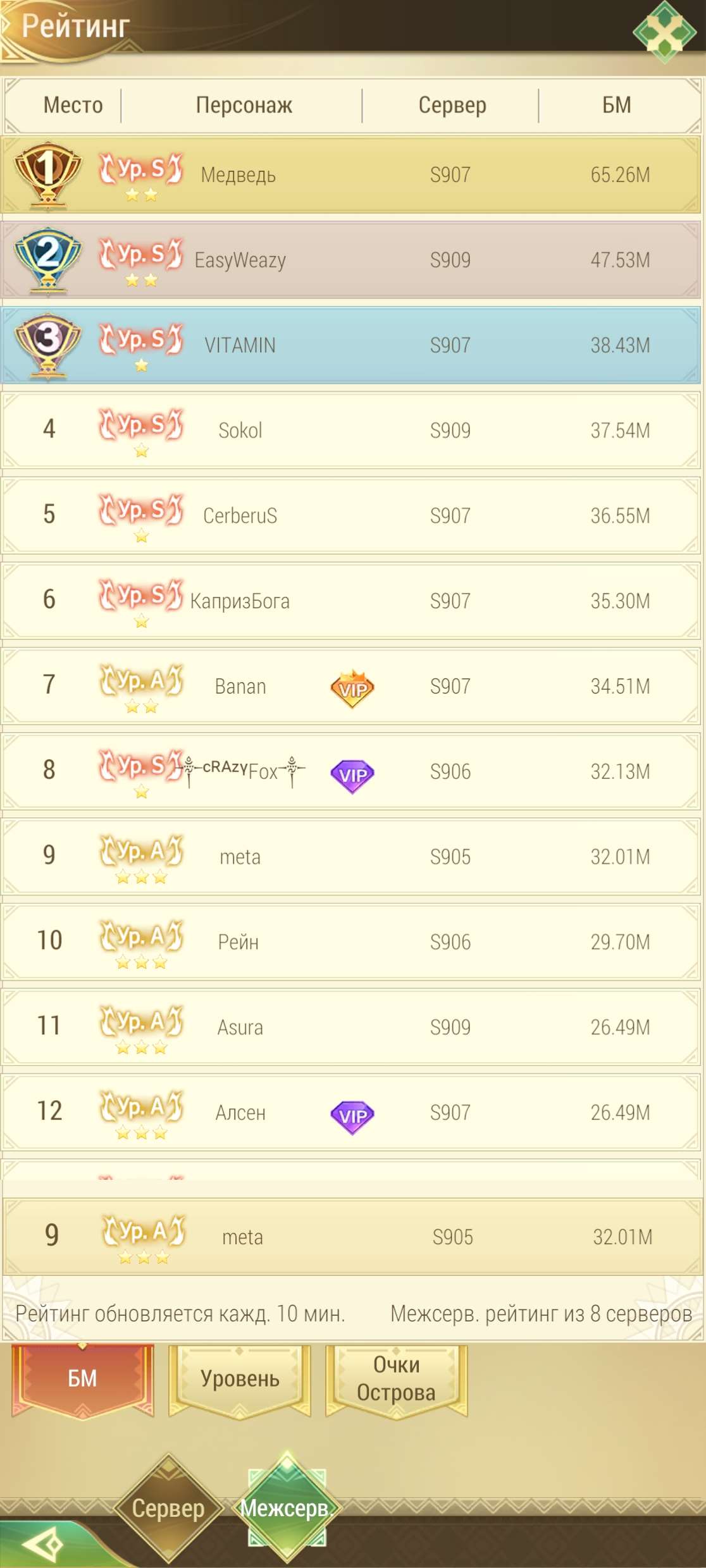
Task: Switch to the Сервер ranking
Action: point(168,1508)
